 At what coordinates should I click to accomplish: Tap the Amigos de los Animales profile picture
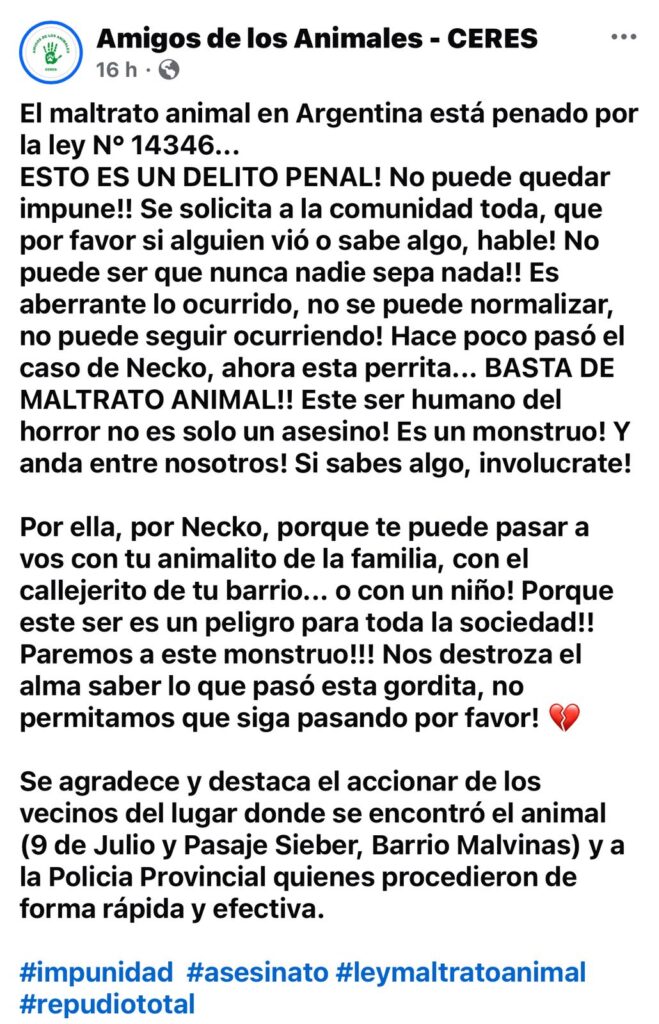point(52,53)
